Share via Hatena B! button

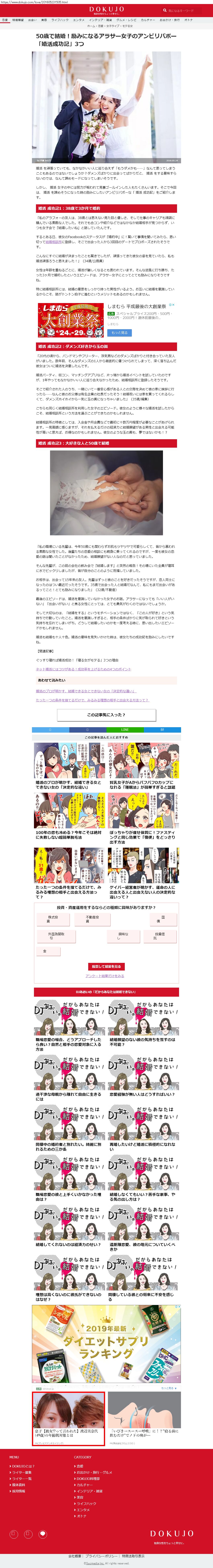(x=162, y=729)
